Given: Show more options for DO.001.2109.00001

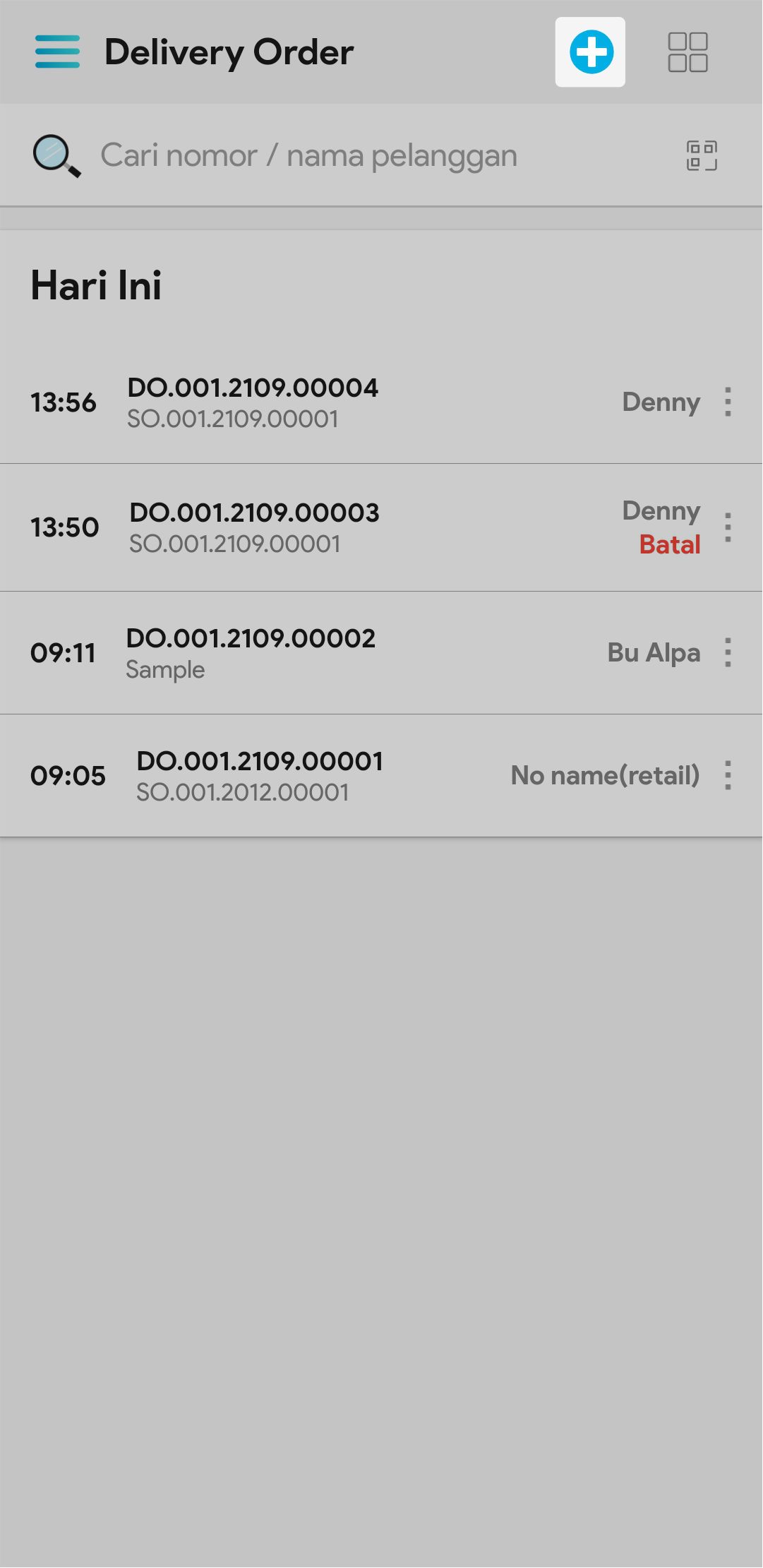Looking at the screenshot, I should (728, 775).
